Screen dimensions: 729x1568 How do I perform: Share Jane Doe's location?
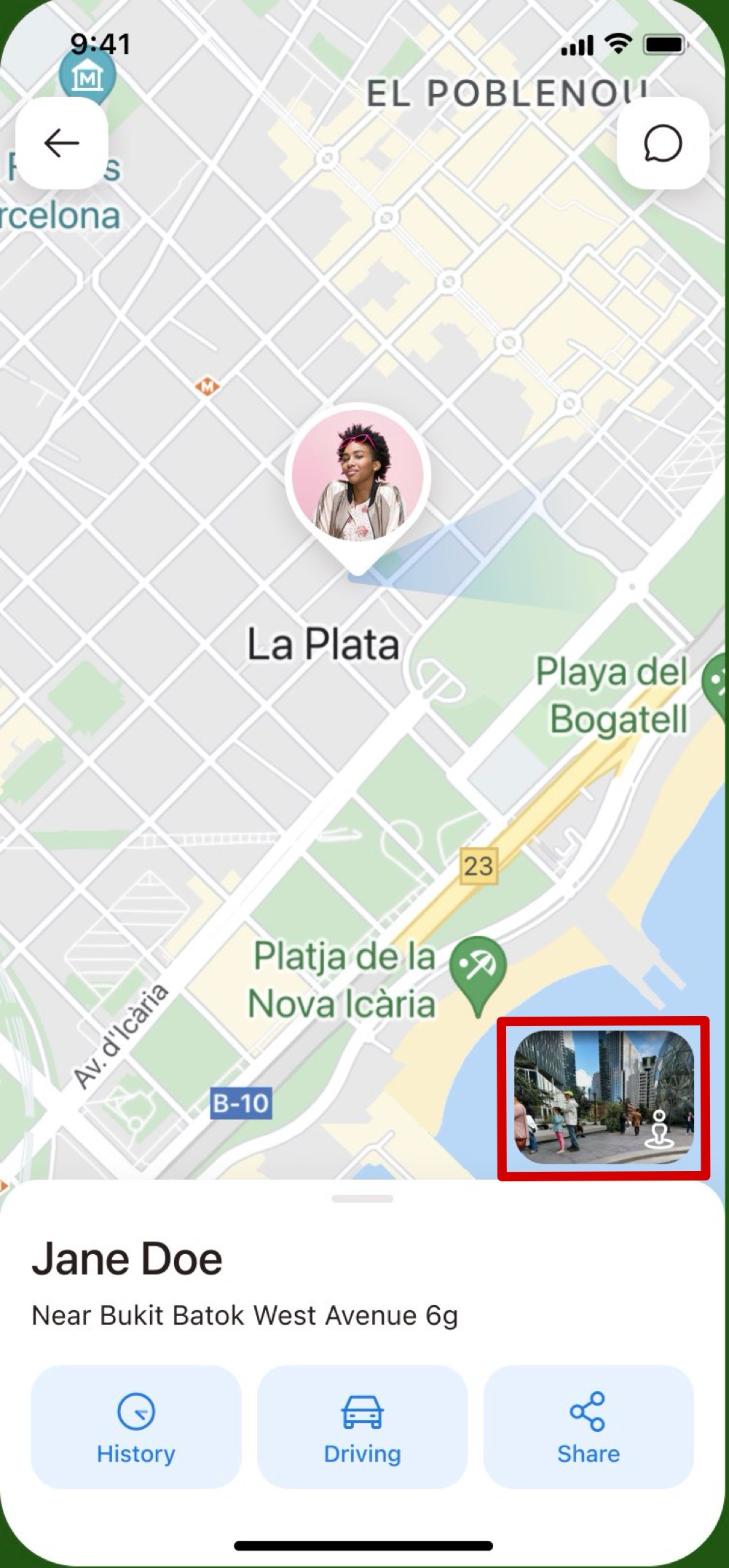pyautogui.click(x=588, y=1427)
